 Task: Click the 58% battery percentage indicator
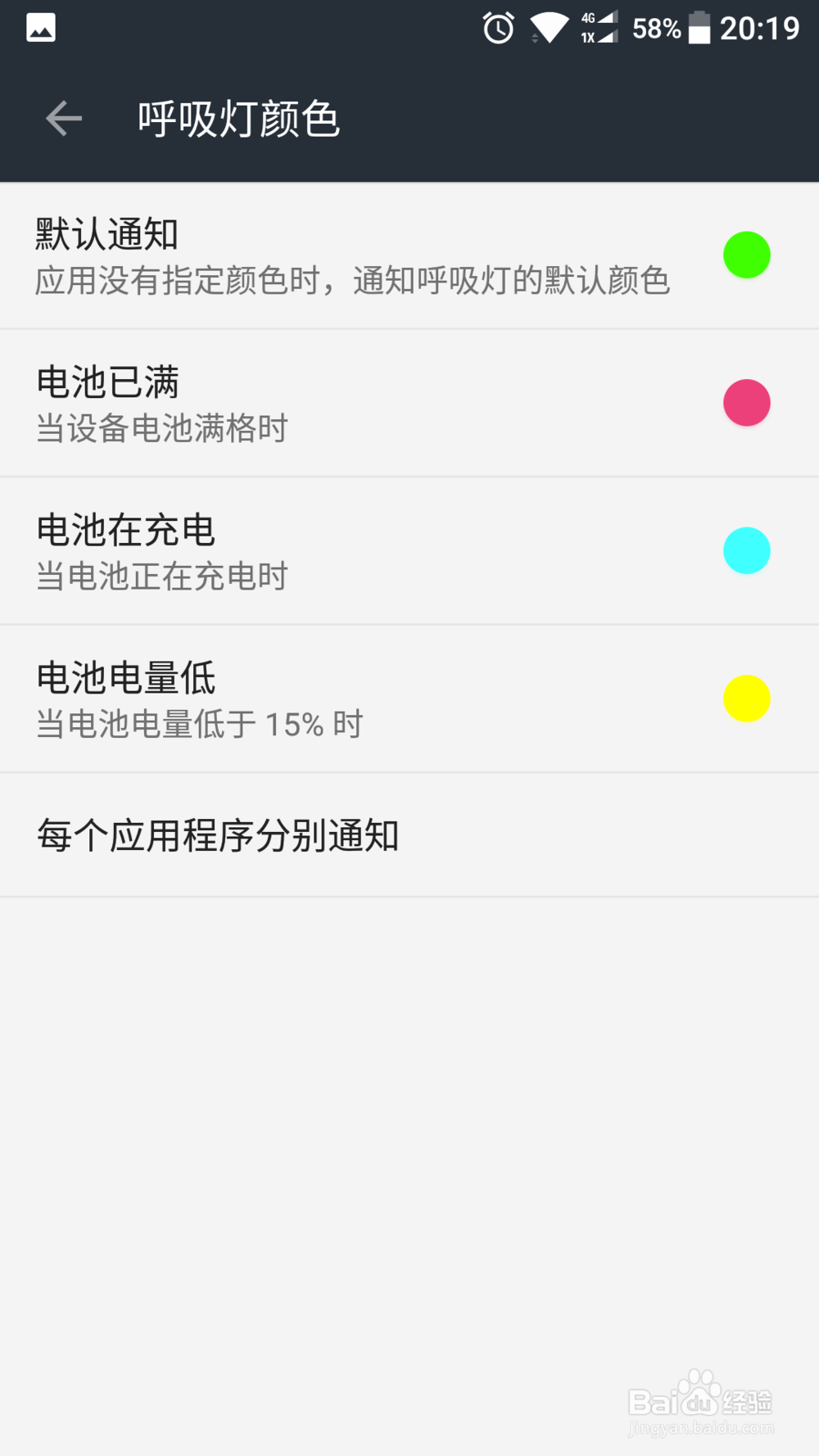(654, 27)
